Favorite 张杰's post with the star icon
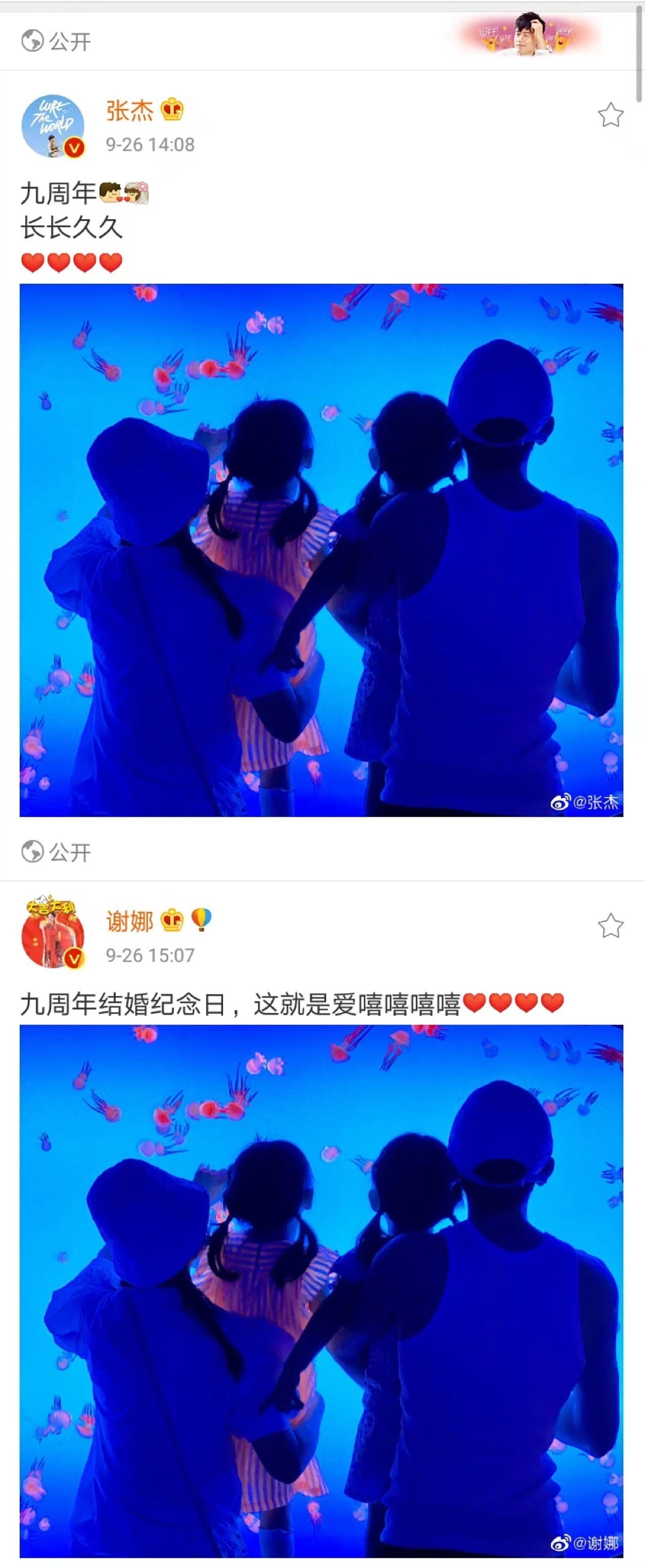 [610, 115]
